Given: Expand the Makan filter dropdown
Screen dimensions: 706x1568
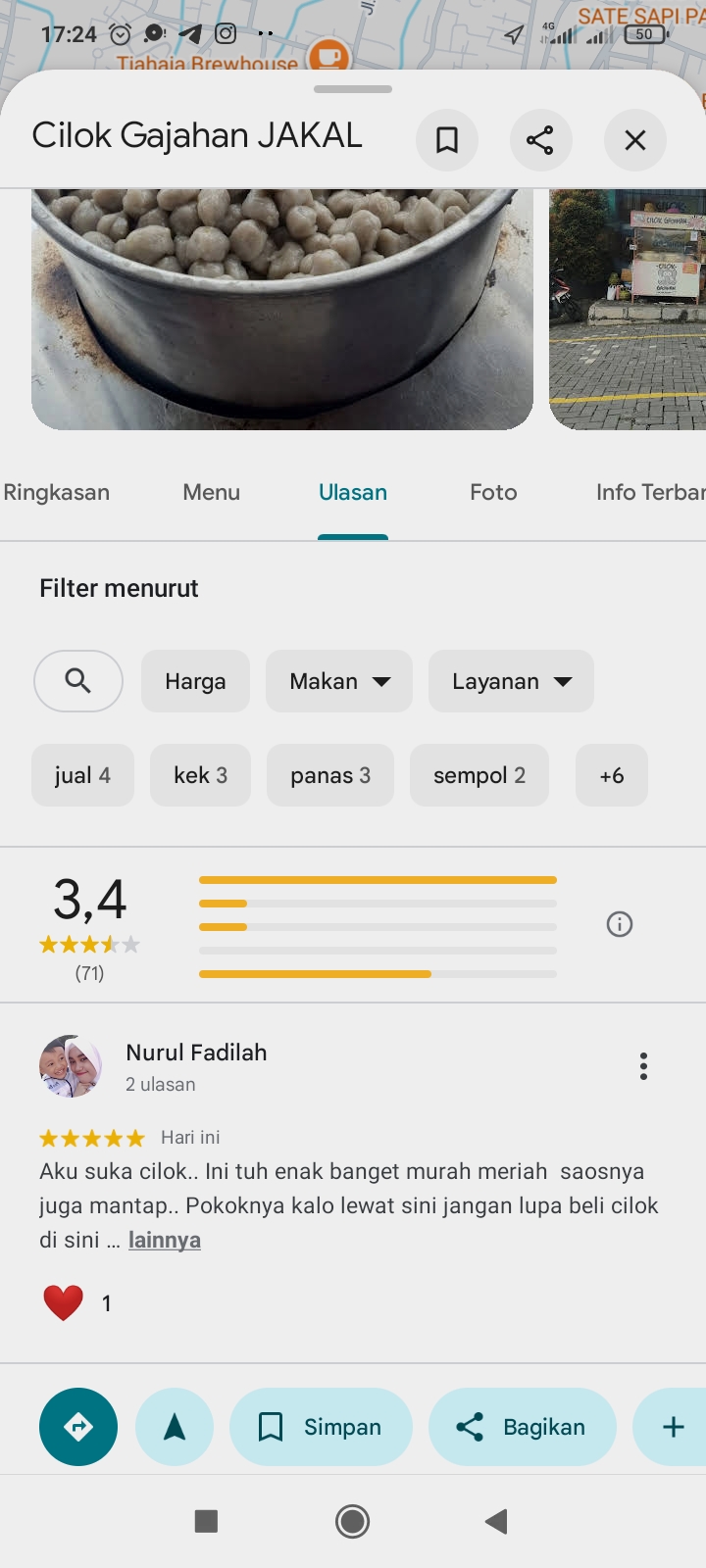Looking at the screenshot, I should (x=339, y=681).
